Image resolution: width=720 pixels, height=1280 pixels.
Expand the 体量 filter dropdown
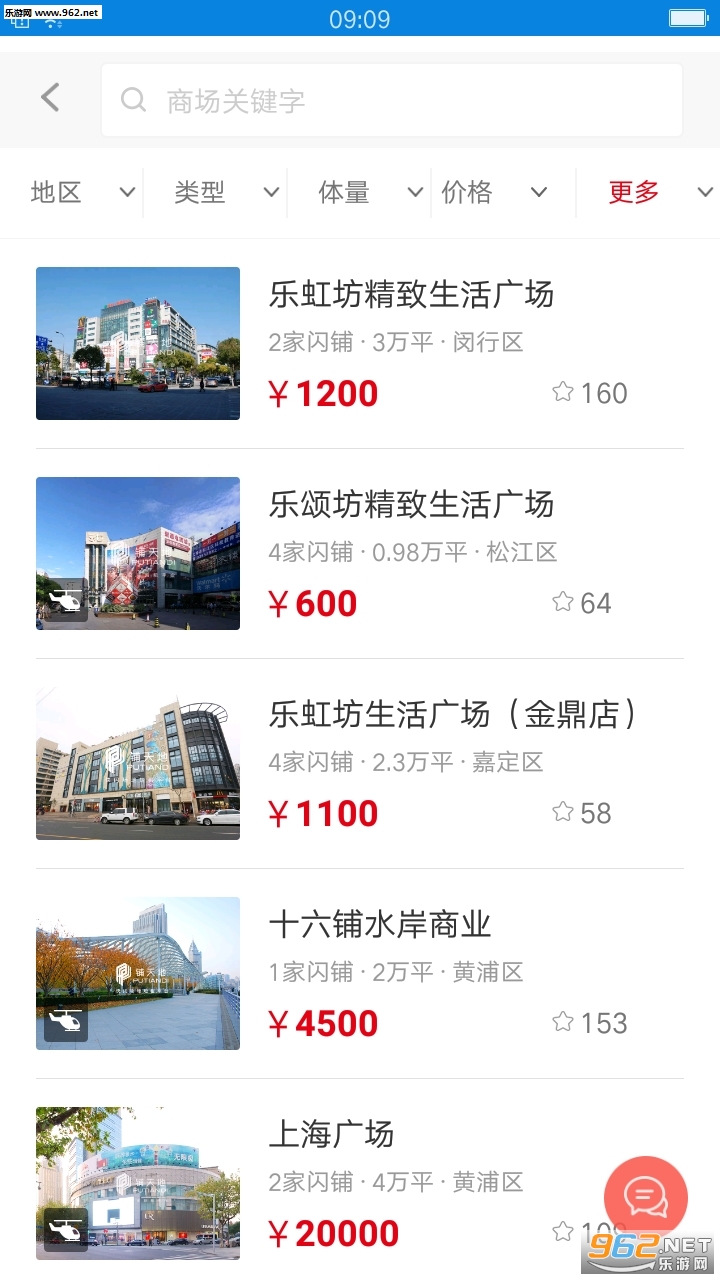[x=370, y=192]
